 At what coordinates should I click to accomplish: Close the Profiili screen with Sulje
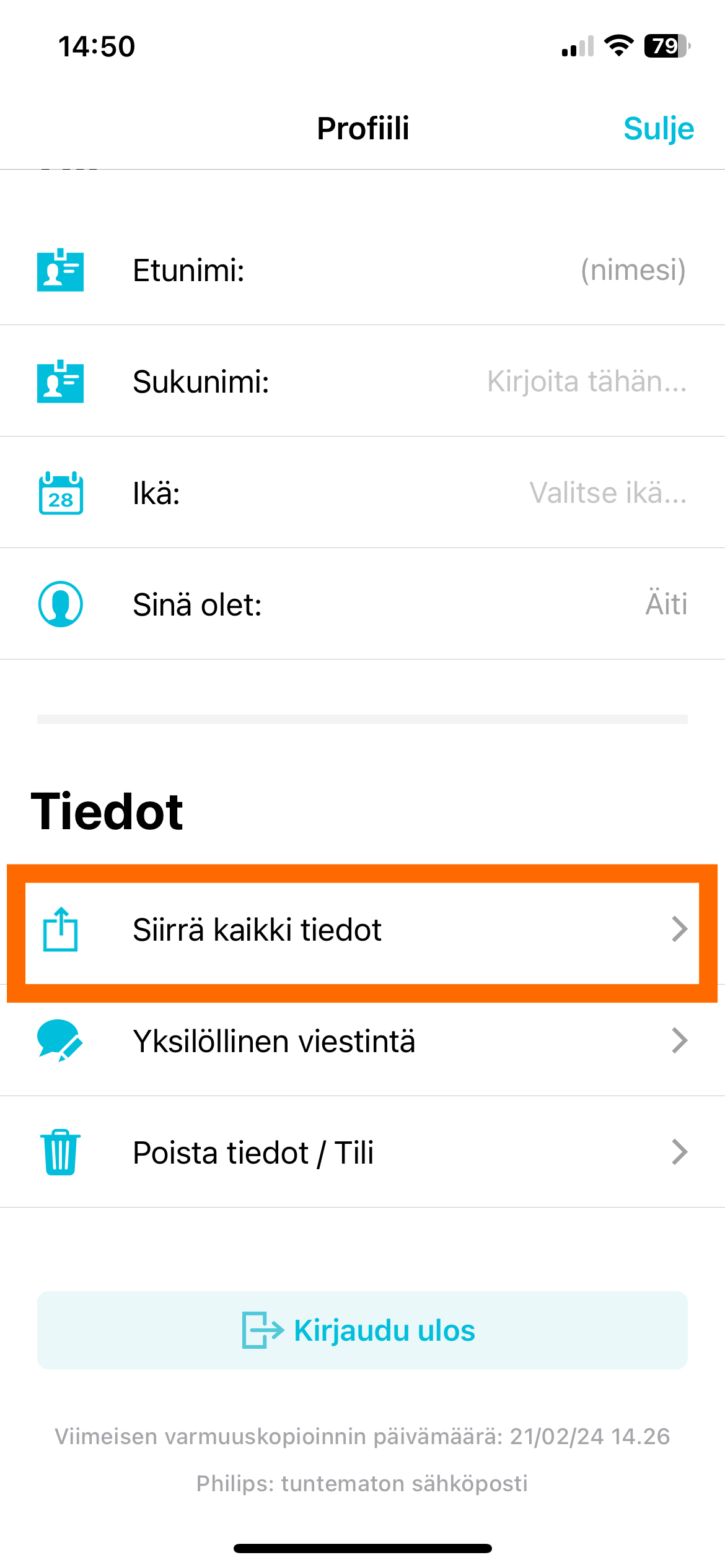(x=658, y=128)
